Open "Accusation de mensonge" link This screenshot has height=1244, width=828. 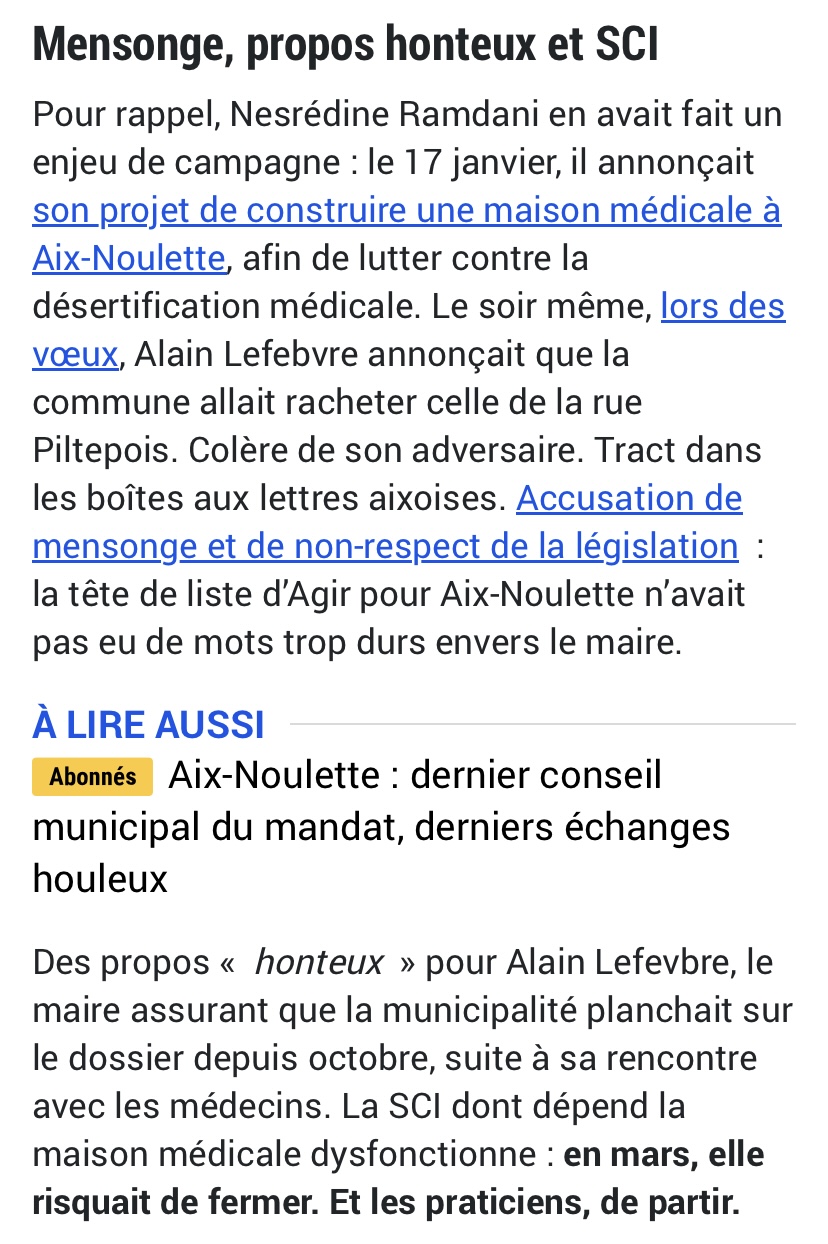coord(628,499)
